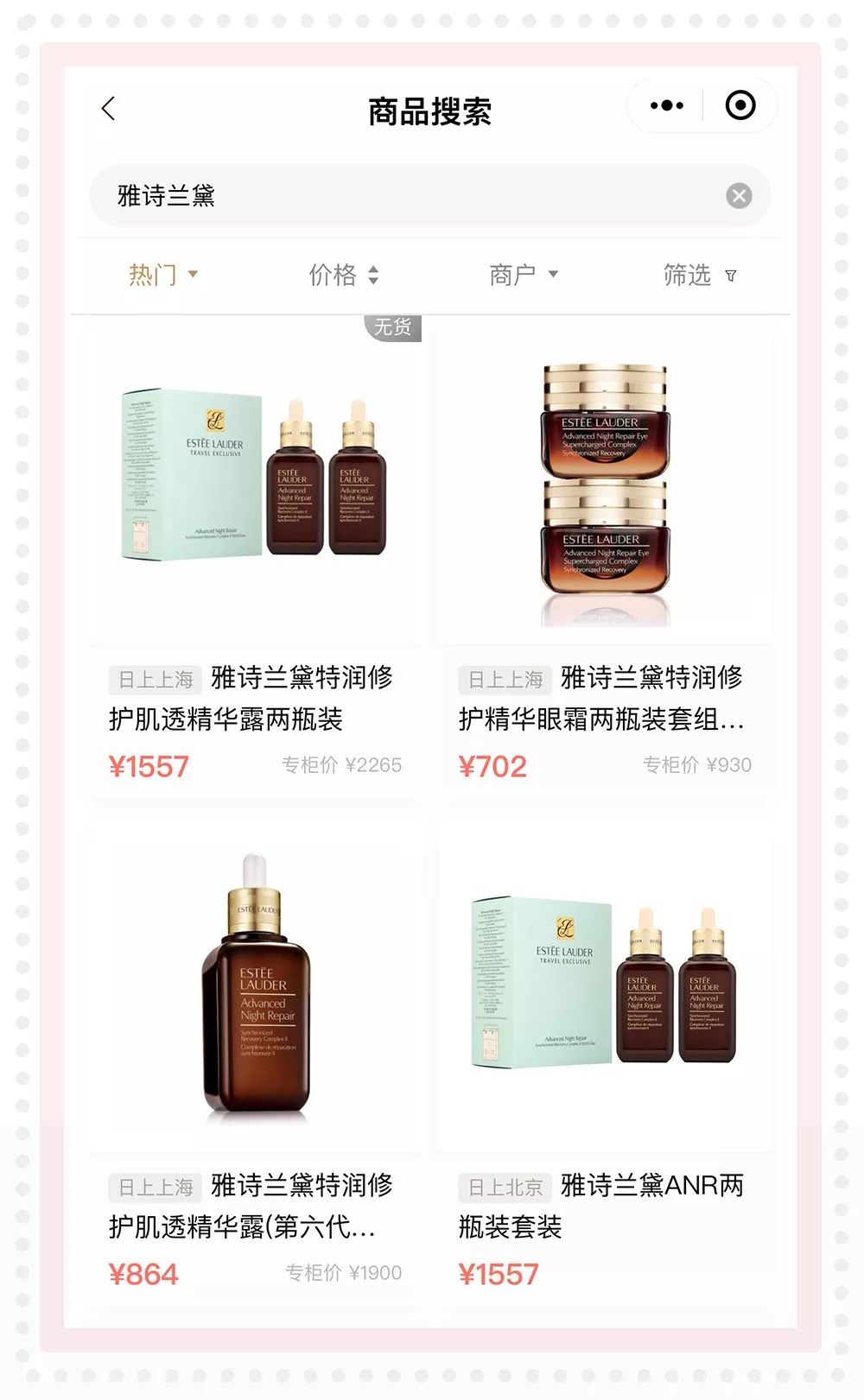Screen dimensions: 864x1400
Task: Clear the search text
Action: click(x=738, y=196)
